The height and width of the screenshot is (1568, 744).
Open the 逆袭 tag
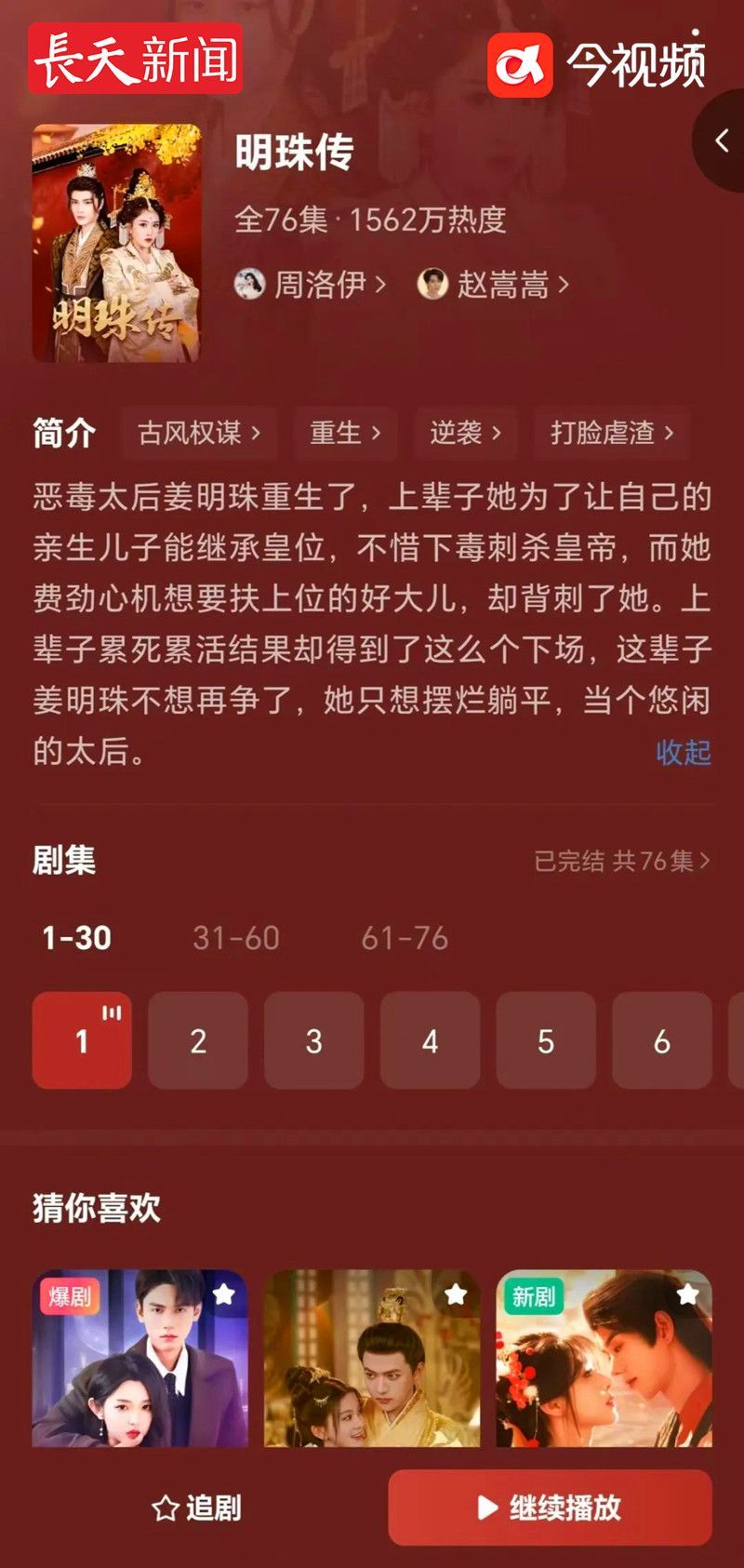465,433
